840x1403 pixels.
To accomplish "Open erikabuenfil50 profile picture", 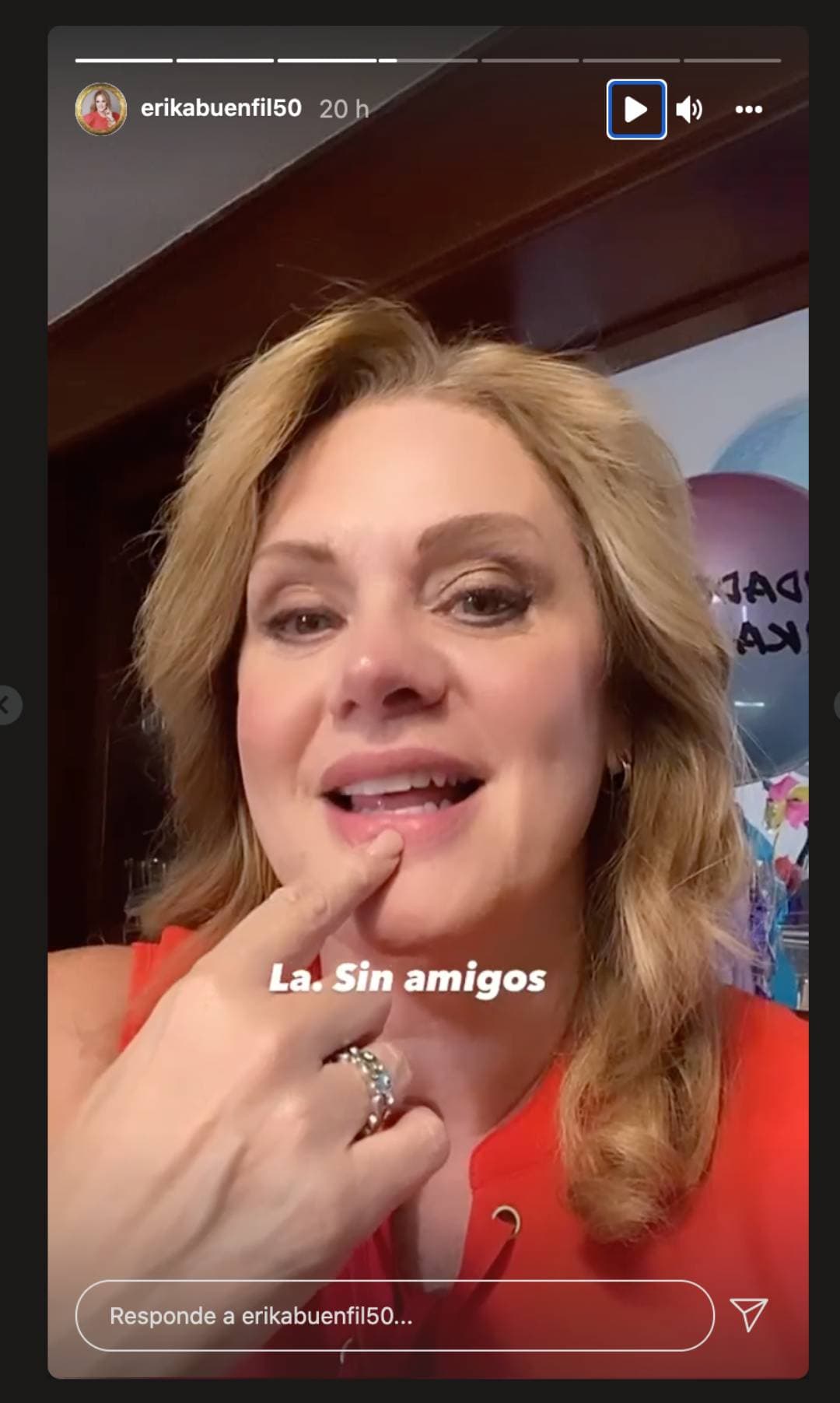I will (101, 109).
